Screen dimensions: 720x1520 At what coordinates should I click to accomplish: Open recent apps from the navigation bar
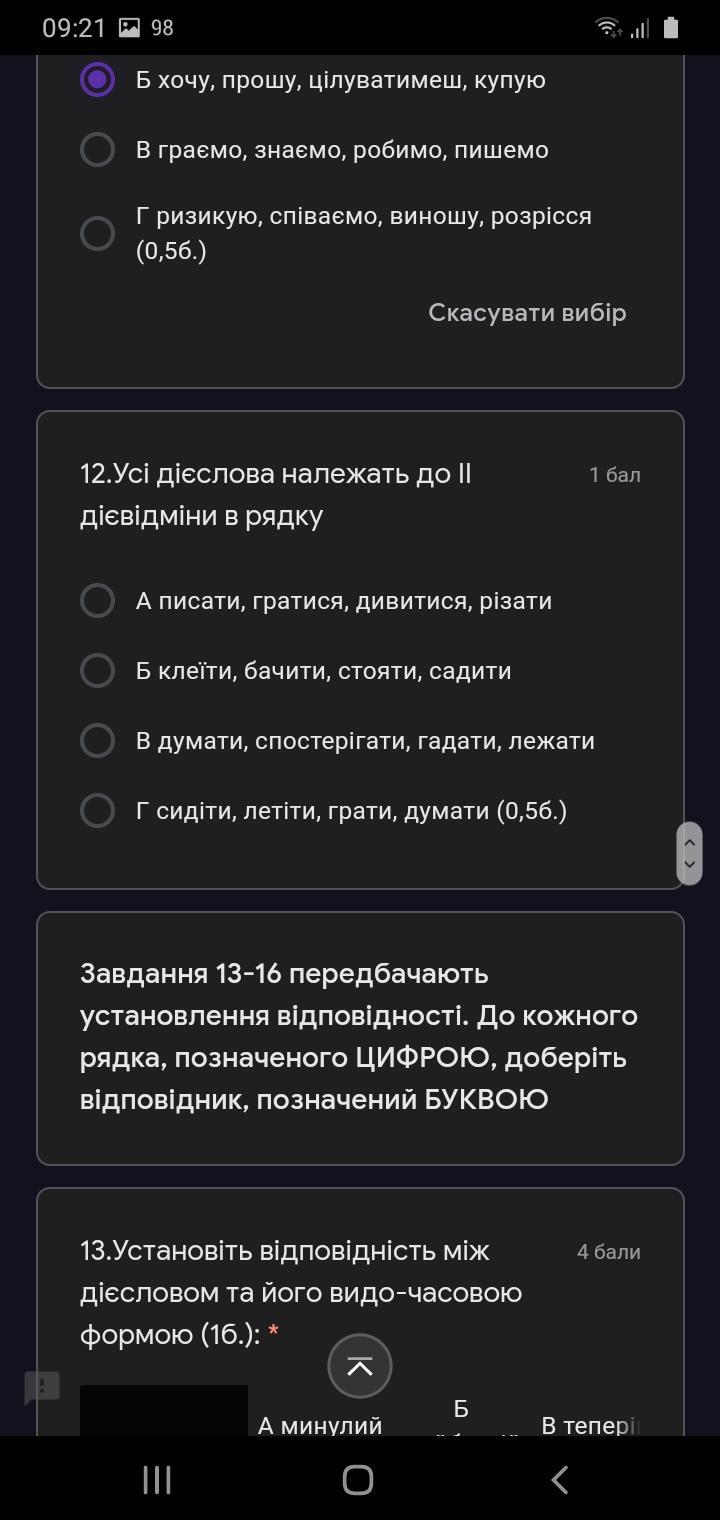(157, 1479)
